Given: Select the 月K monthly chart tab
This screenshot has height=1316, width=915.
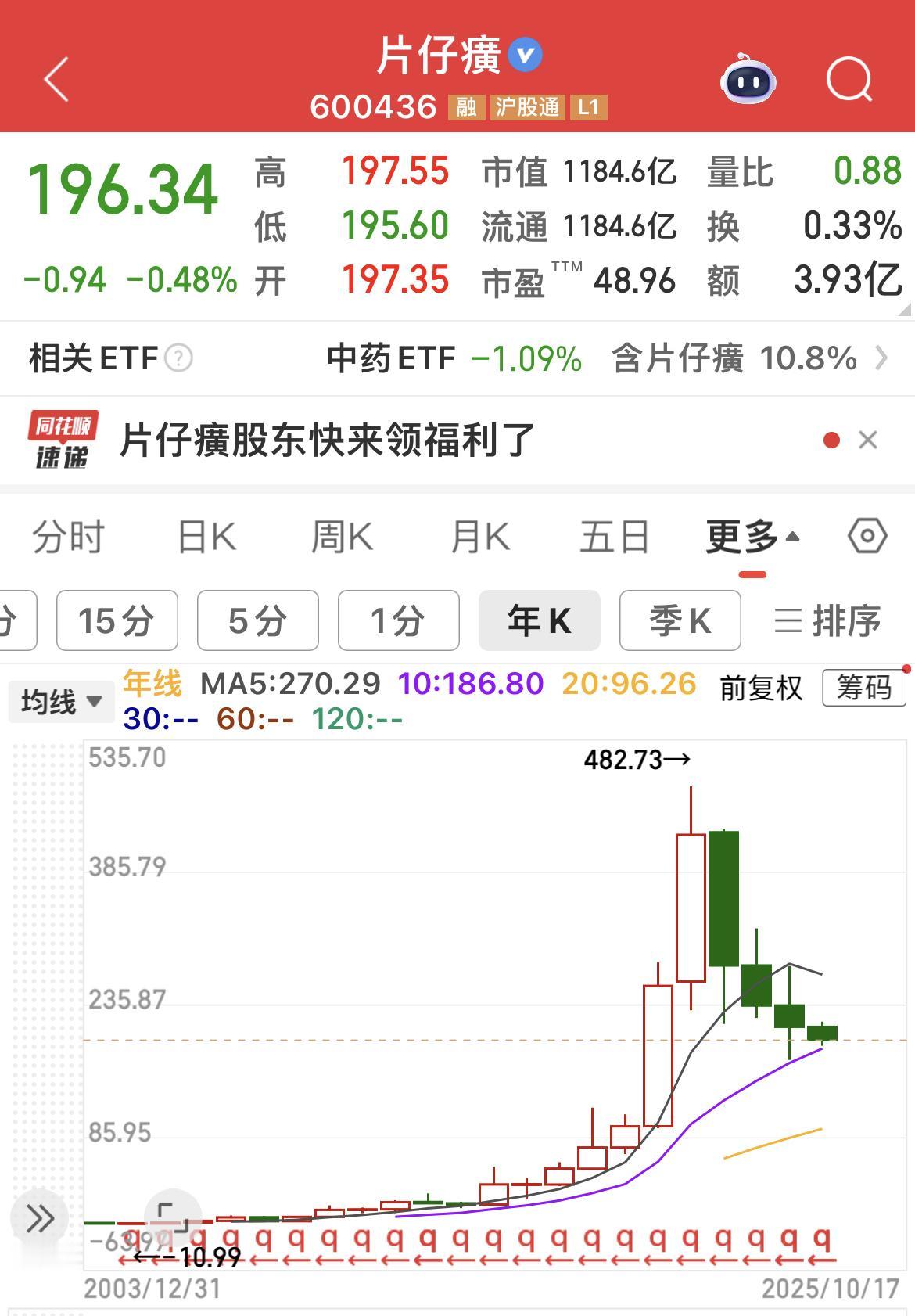Looking at the screenshot, I should tap(480, 536).
